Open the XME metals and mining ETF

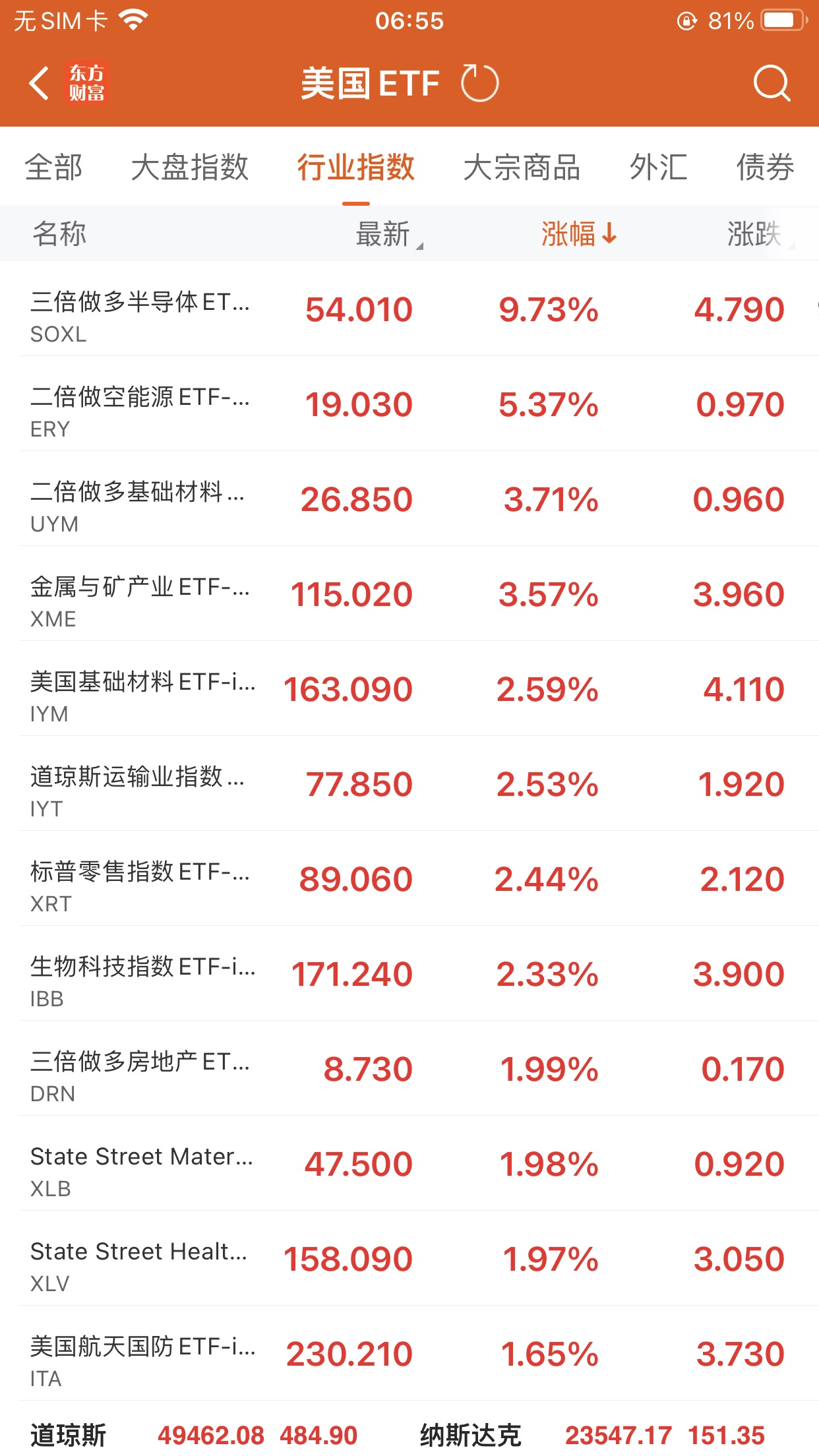click(x=409, y=594)
